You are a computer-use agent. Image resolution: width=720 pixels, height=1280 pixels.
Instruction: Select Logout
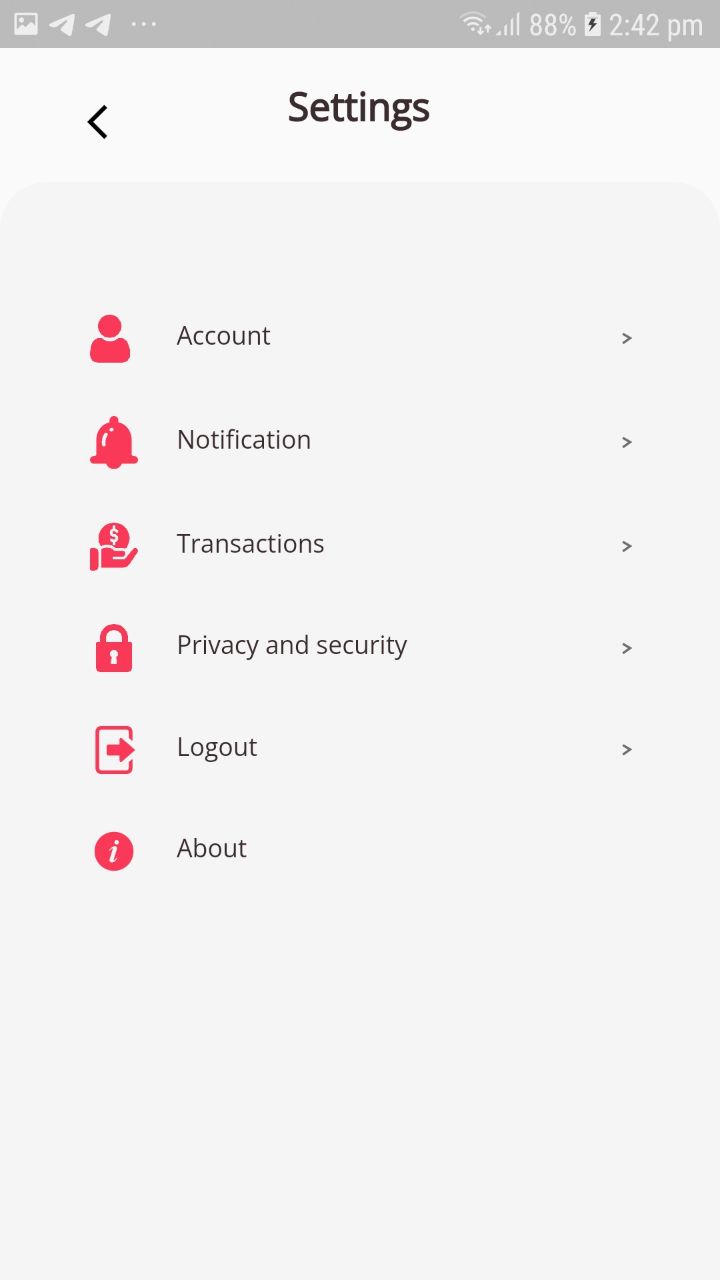pyautogui.click(x=360, y=749)
